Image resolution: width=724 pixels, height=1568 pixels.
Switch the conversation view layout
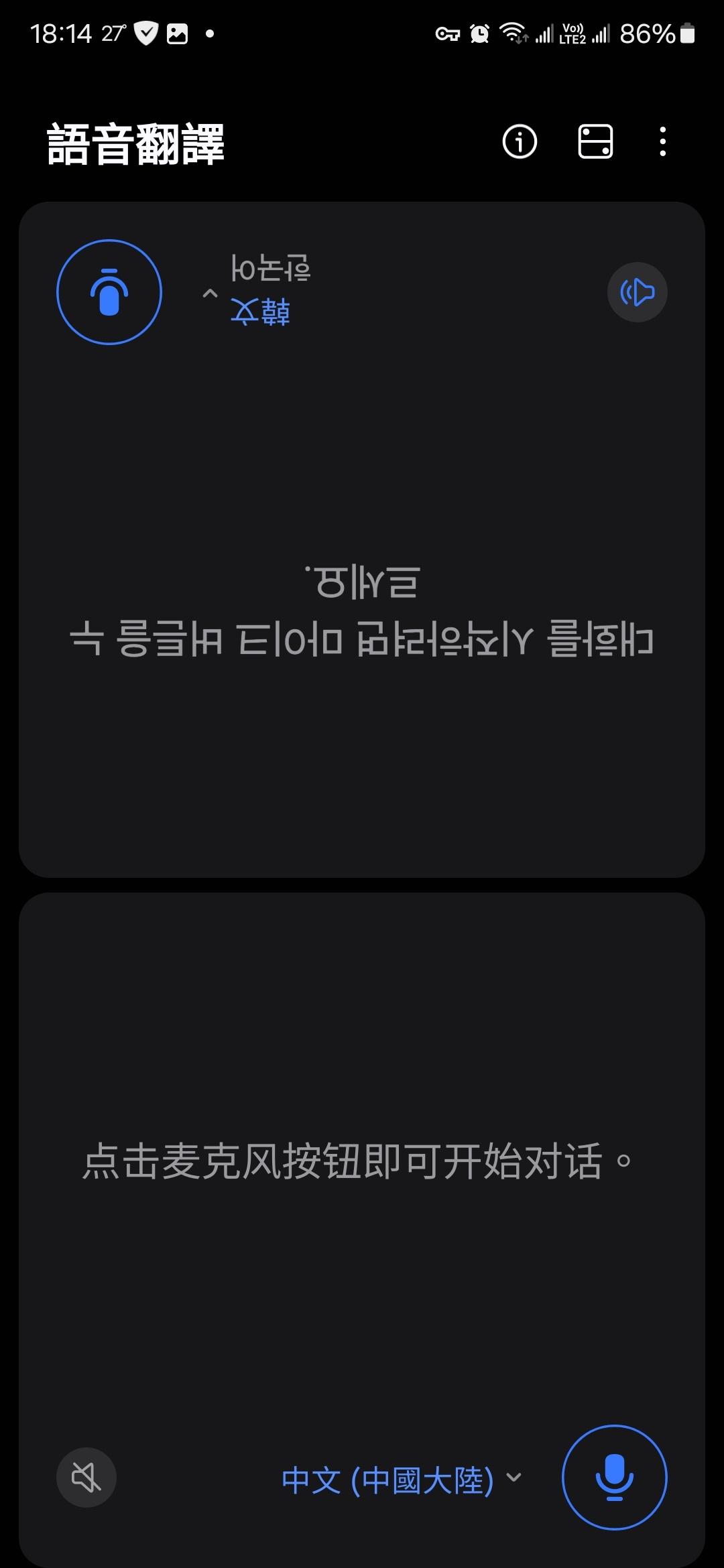(x=595, y=142)
